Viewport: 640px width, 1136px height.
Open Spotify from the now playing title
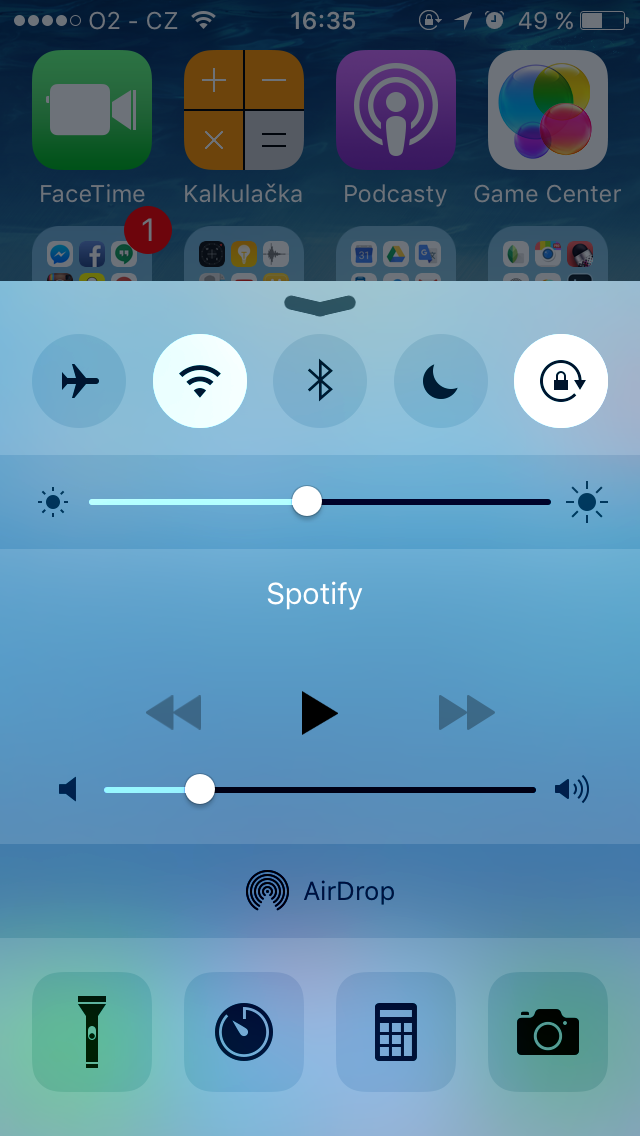pyautogui.click(x=314, y=594)
